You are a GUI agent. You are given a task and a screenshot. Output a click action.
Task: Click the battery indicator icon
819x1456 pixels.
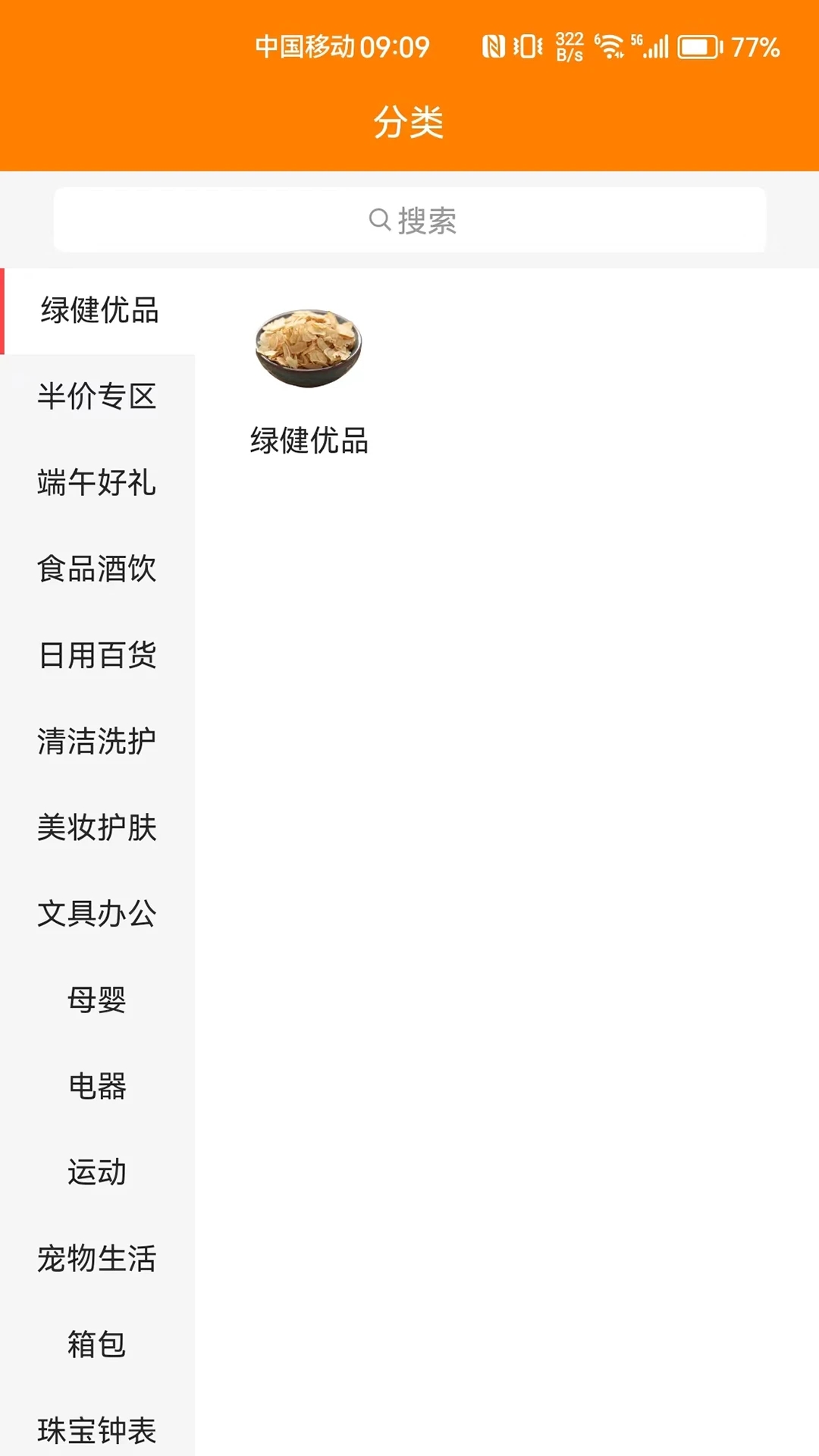[697, 46]
